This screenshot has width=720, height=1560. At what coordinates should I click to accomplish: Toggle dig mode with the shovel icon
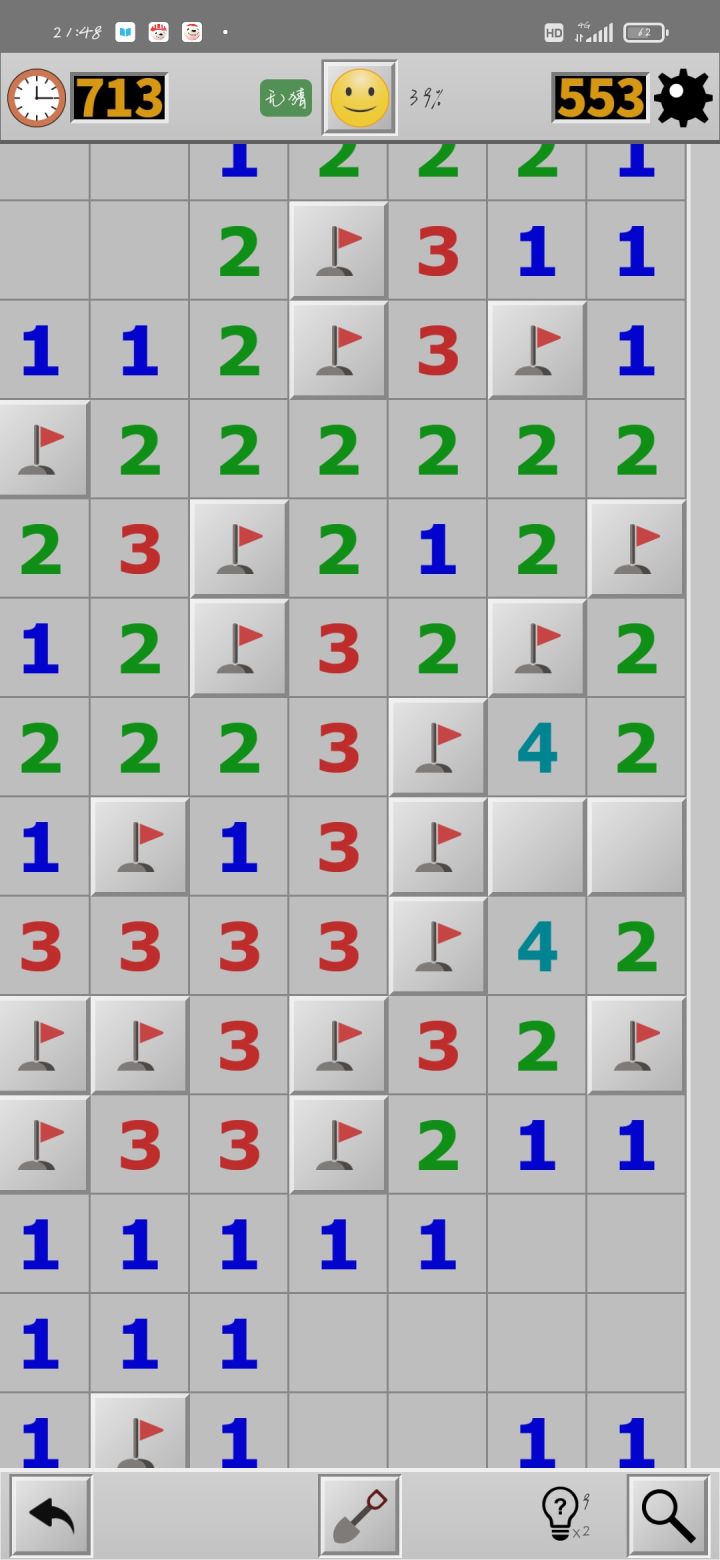[x=360, y=1515]
